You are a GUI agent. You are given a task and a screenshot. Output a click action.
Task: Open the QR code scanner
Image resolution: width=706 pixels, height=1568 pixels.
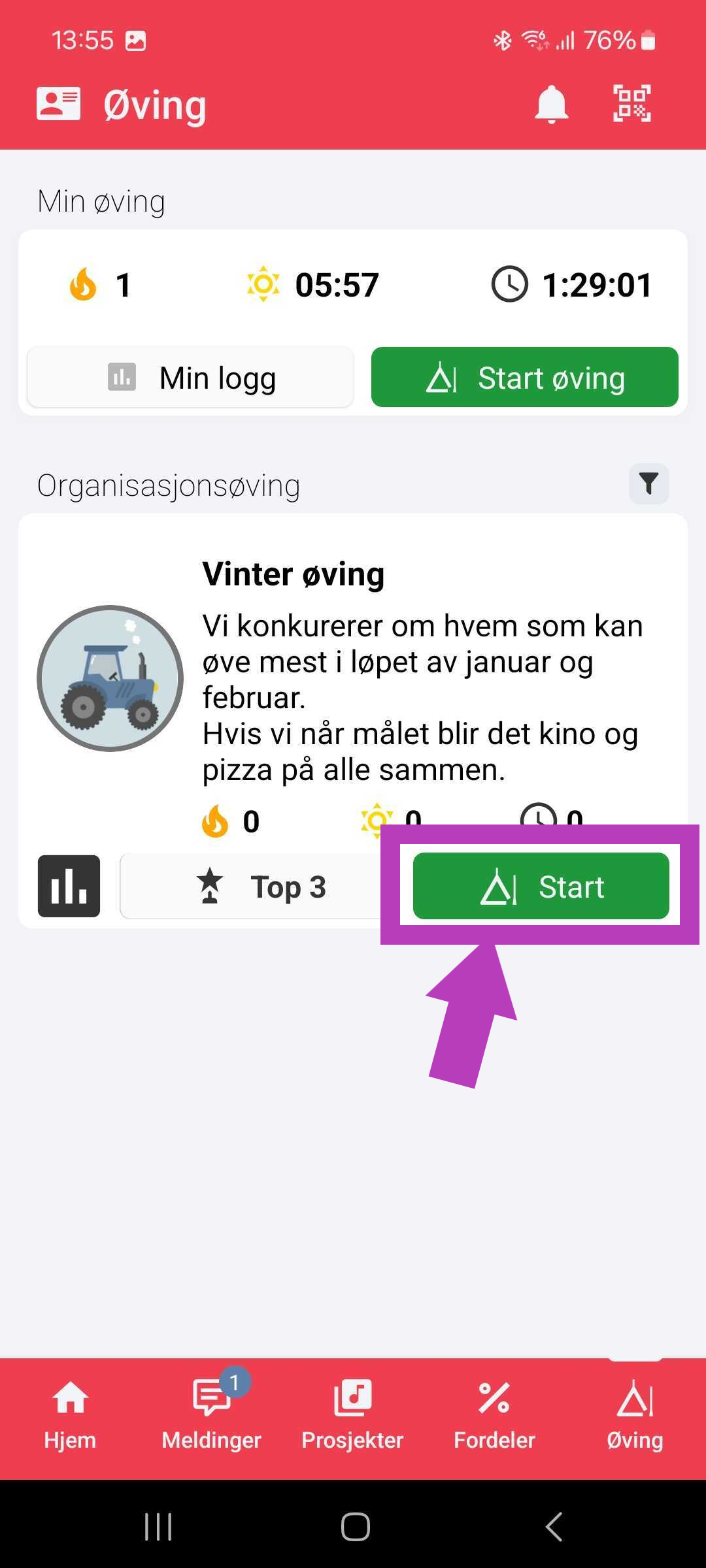pyautogui.click(x=631, y=104)
